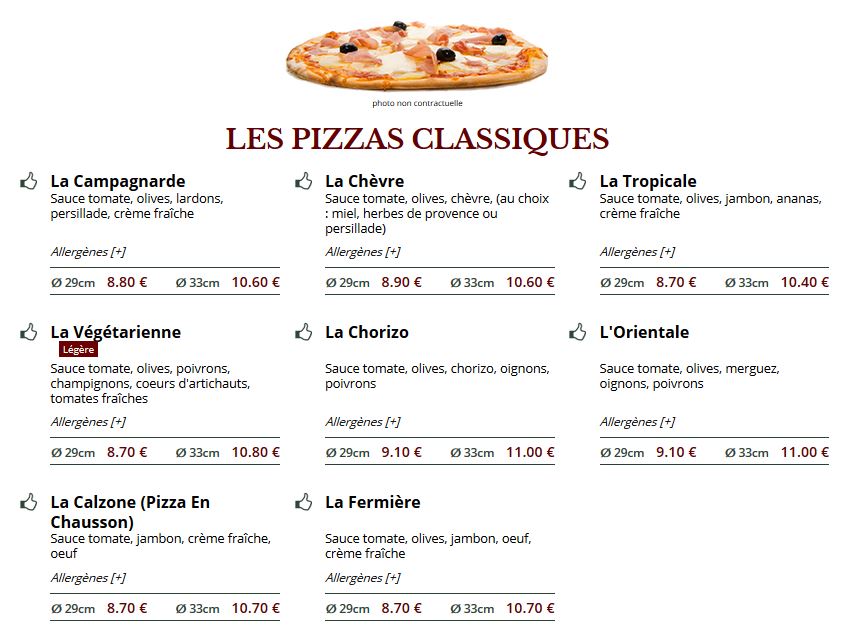
Task: Like La Calzone with the thumbs-up
Action: pyautogui.click(x=29, y=502)
